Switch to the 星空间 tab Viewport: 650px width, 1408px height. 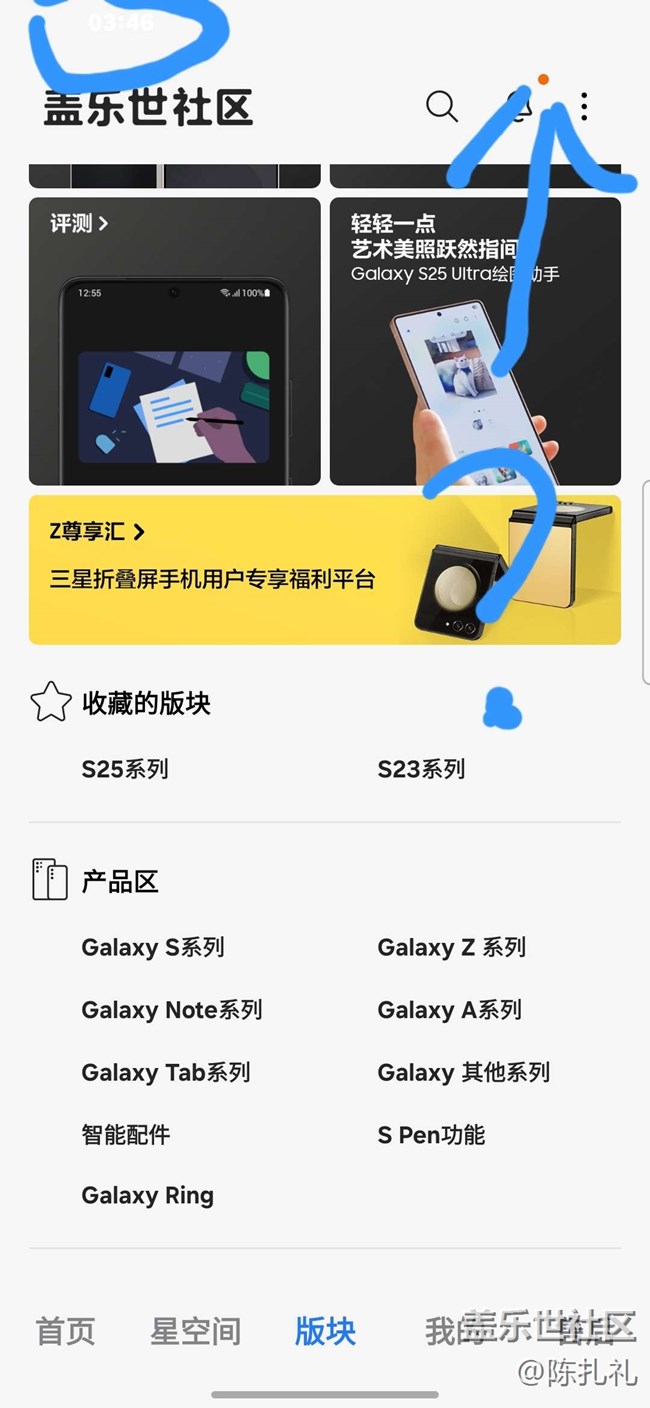196,1331
